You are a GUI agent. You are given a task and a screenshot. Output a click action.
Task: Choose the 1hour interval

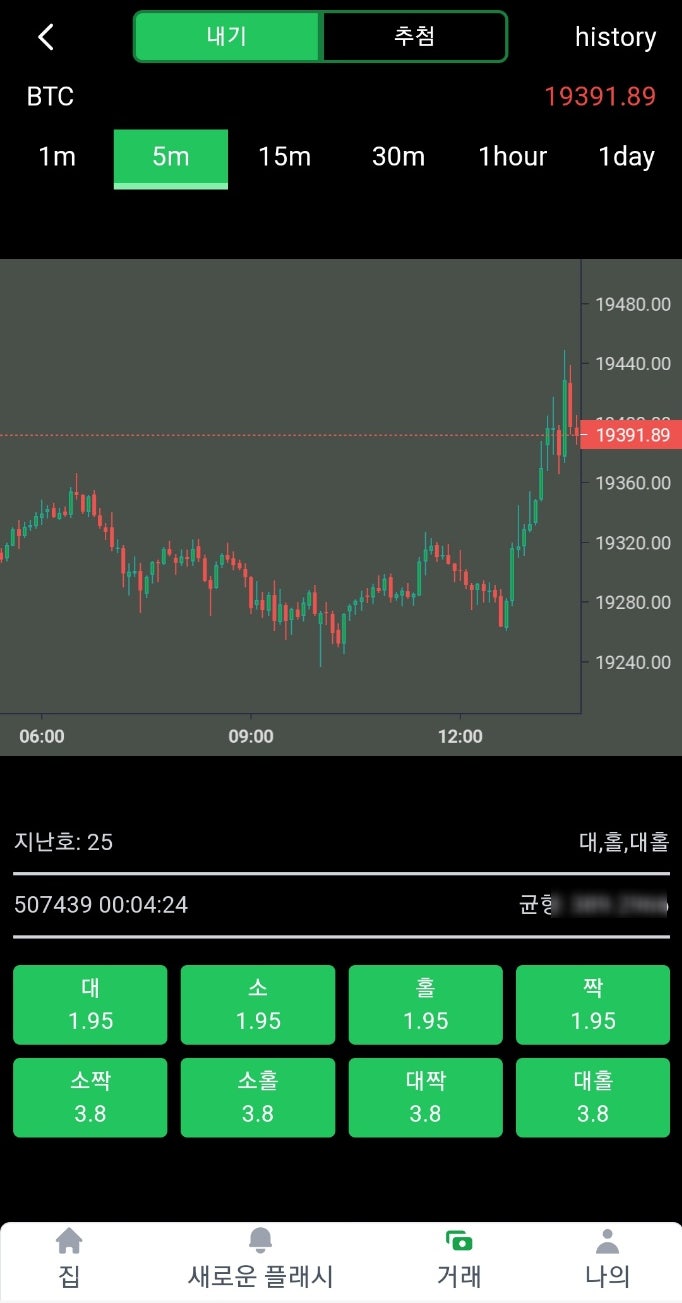pos(512,157)
